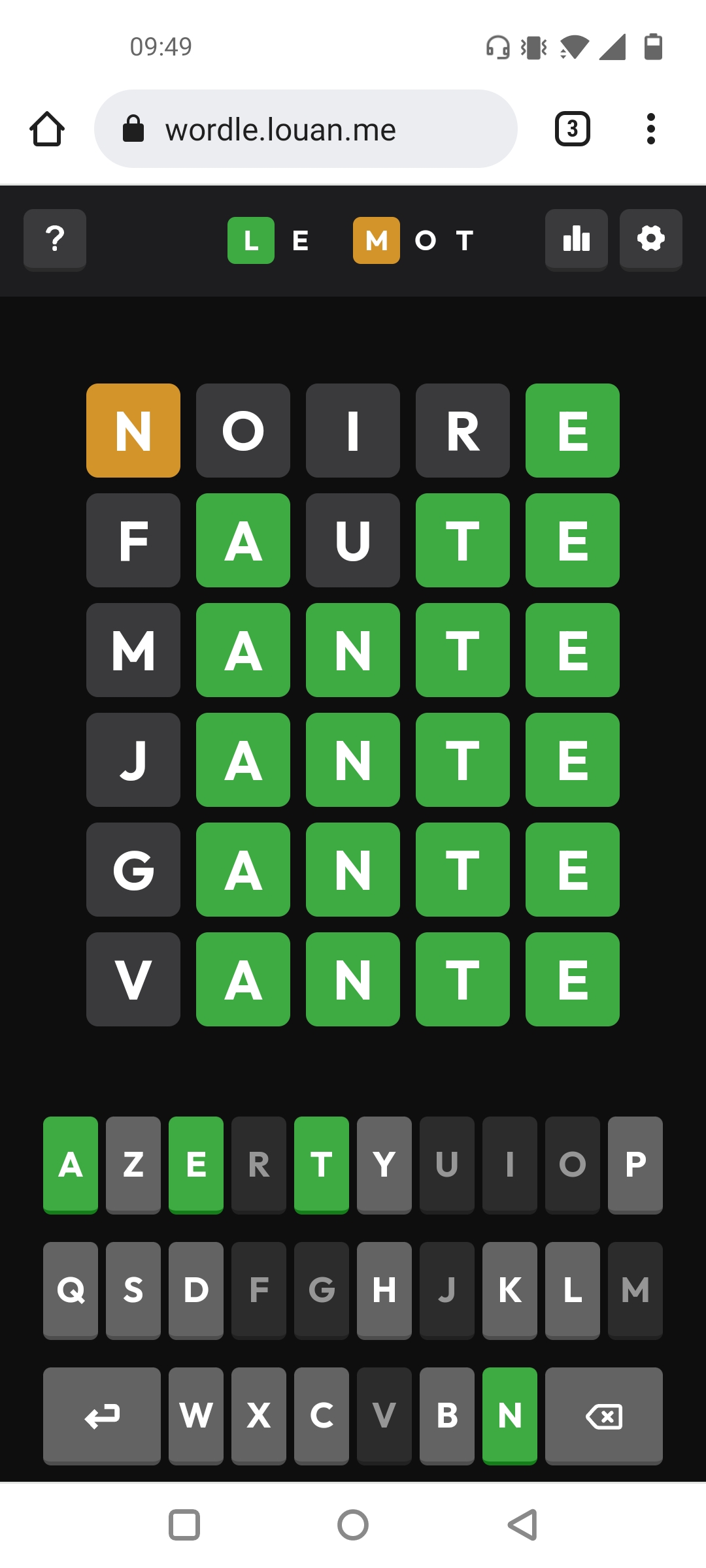Tap the wordle.louan.me address bar

coord(306,129)
